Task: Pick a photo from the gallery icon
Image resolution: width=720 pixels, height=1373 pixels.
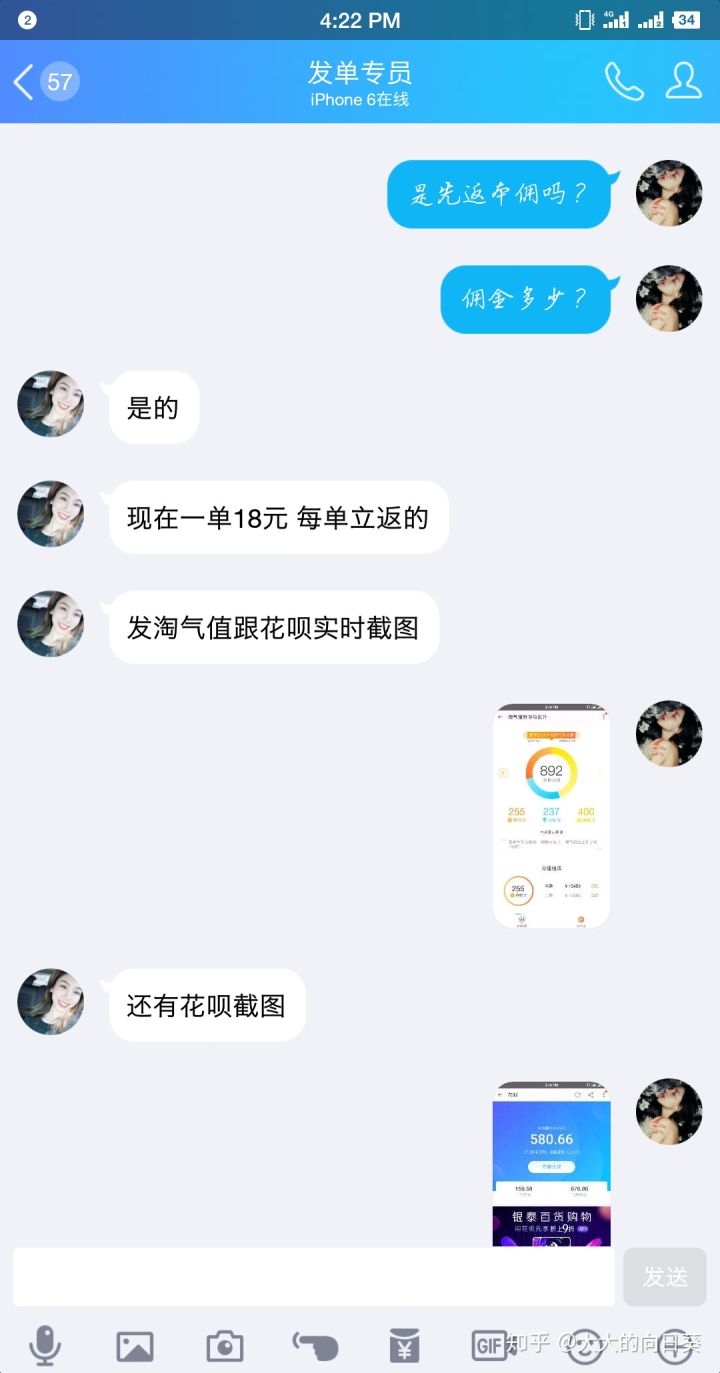Action: coord(135,1346)
